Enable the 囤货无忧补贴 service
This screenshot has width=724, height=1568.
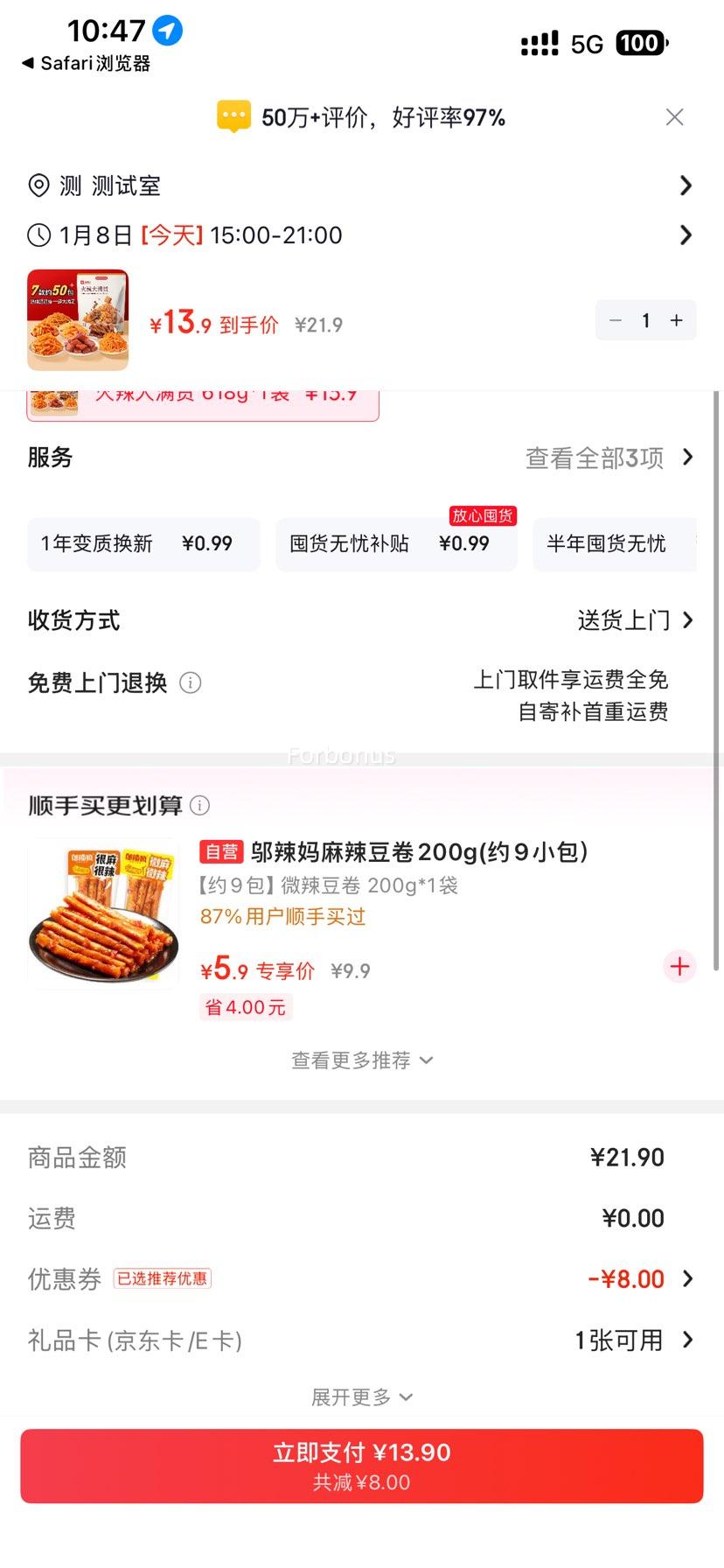coord(395,543)
